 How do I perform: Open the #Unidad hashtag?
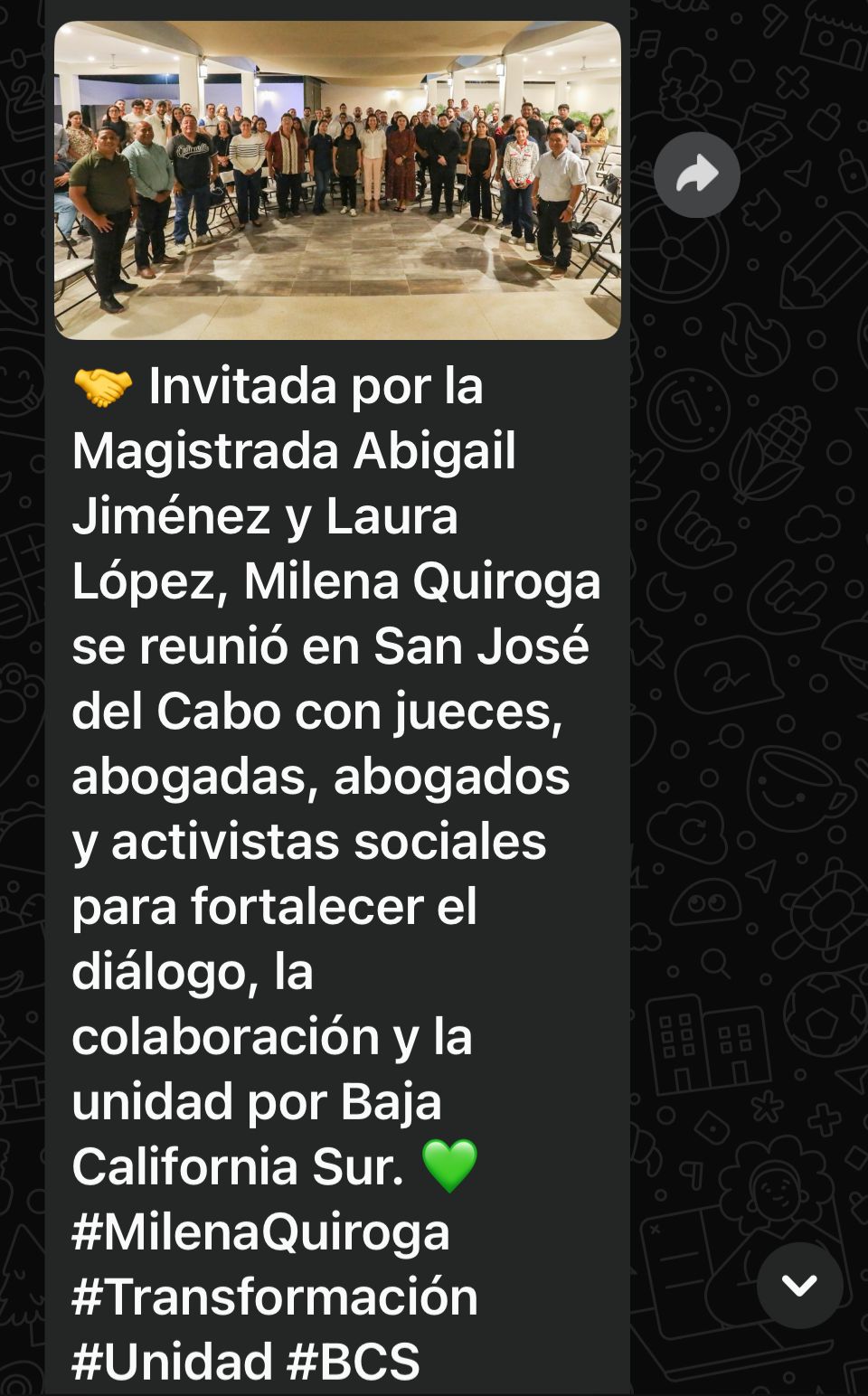[x=172, y=1362]
